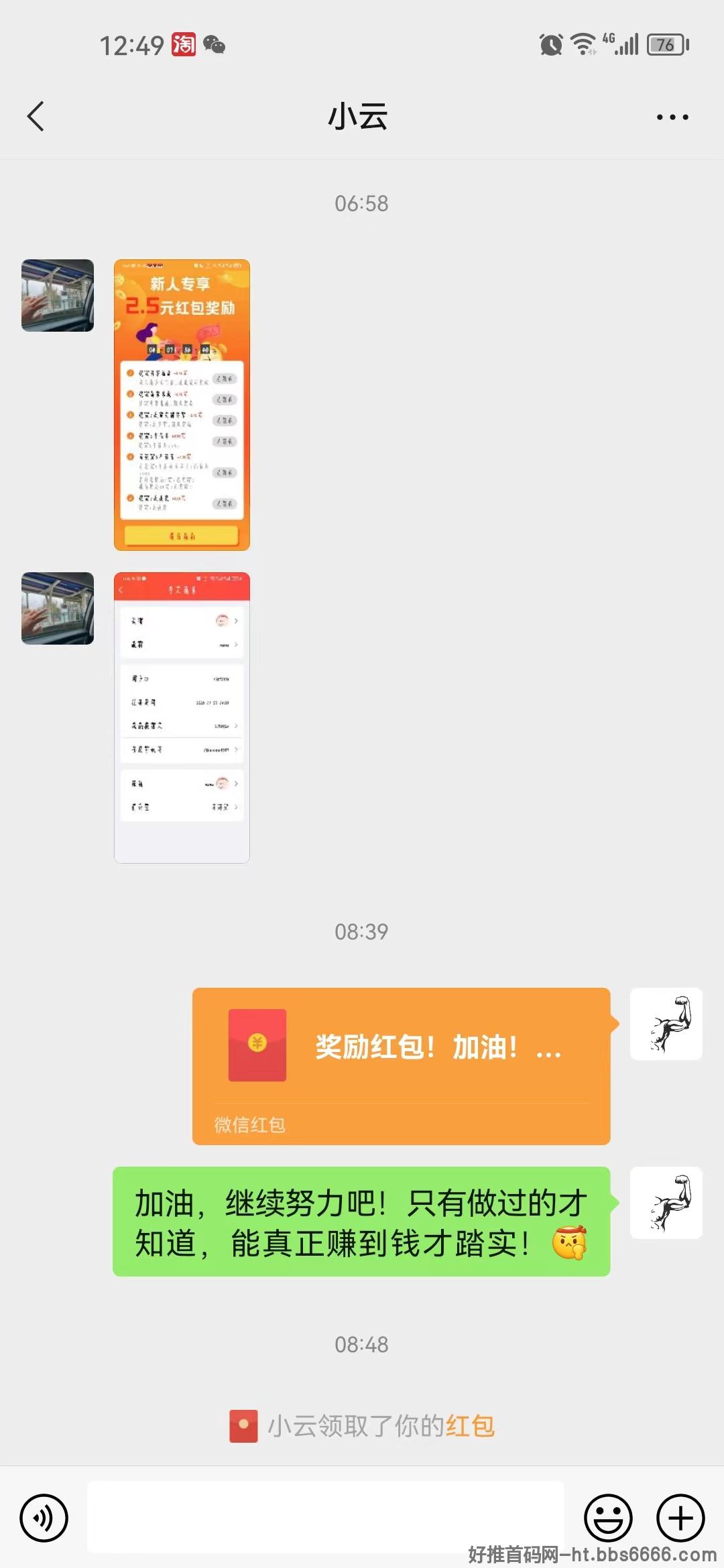Focus the message text field
This screenshot has width=724, height=1568.
coord(326,1517)
